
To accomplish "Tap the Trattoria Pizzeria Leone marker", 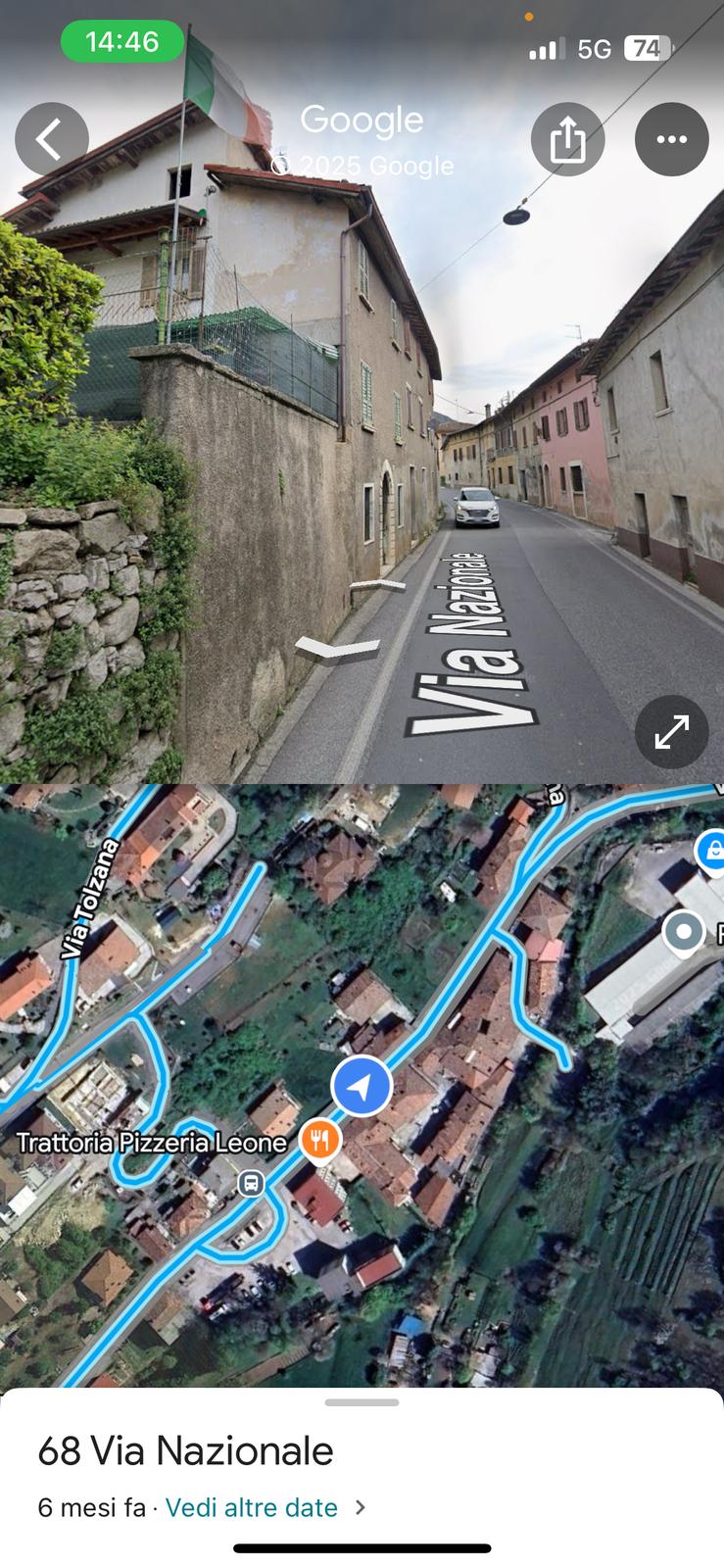I will (320, 1141).
